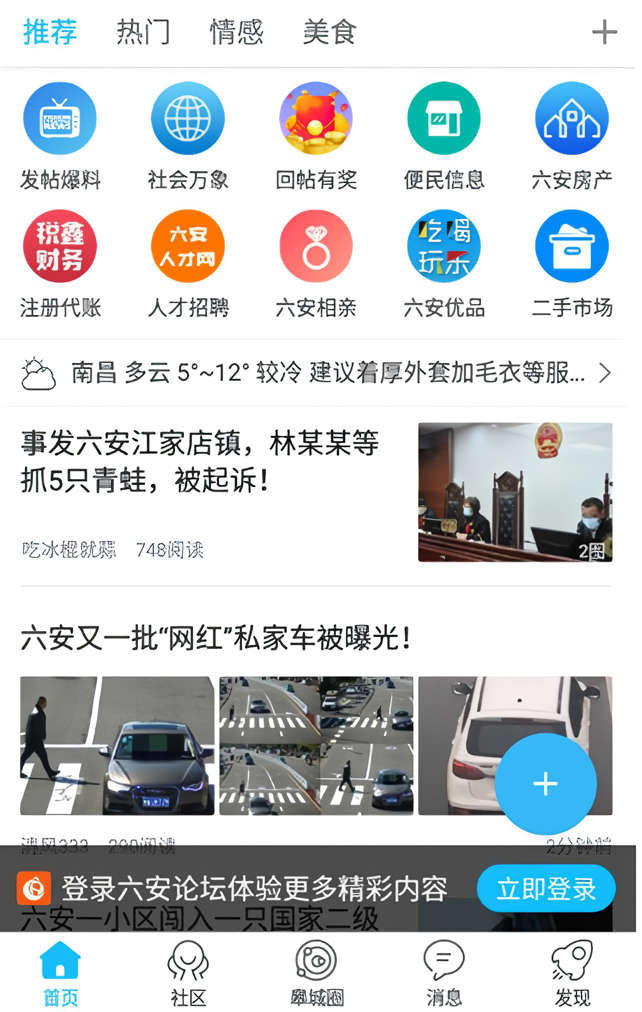Tap 立即登录 to log in

[x=545, y=888]
